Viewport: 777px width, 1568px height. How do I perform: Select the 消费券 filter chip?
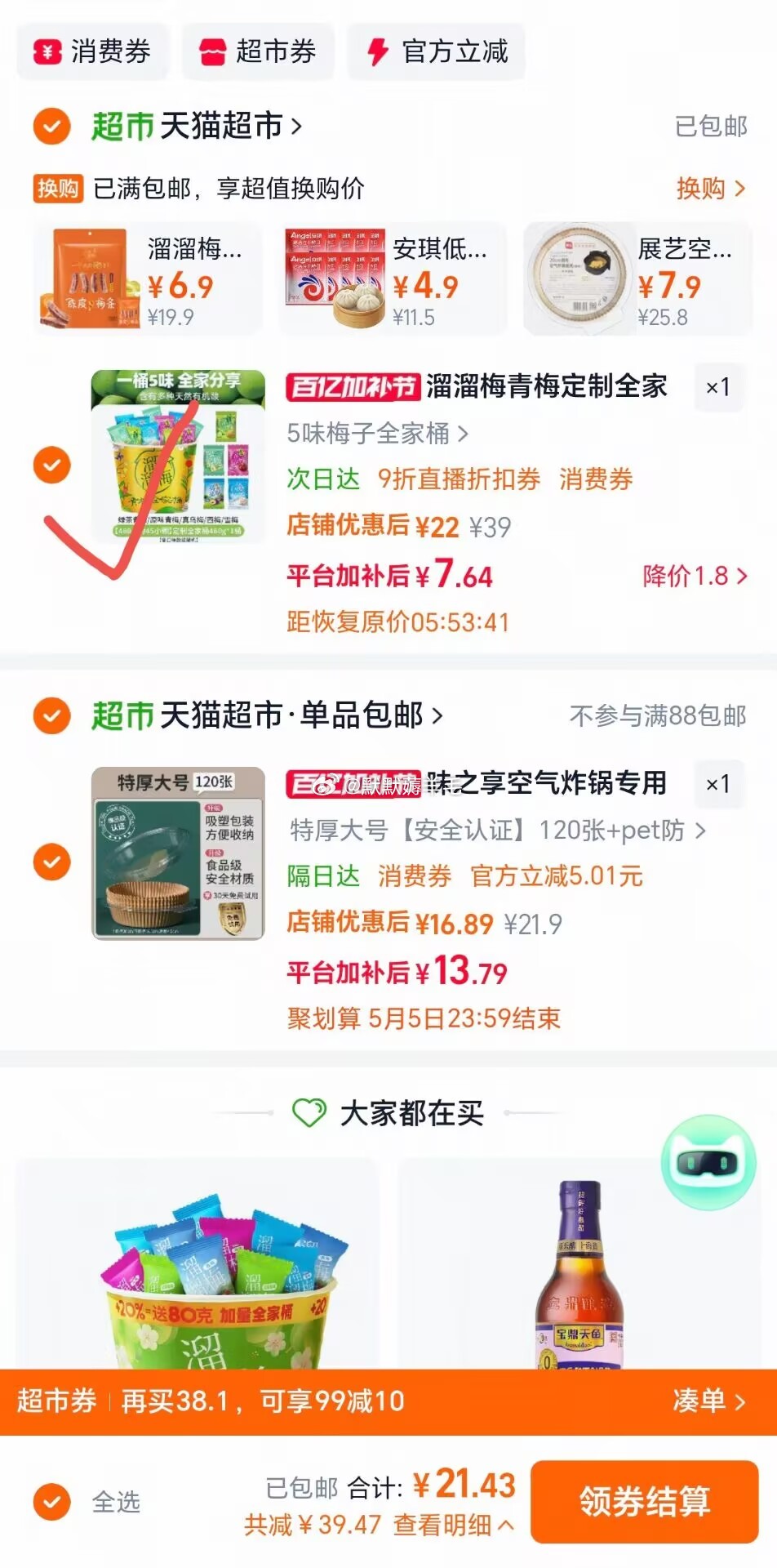93,51
